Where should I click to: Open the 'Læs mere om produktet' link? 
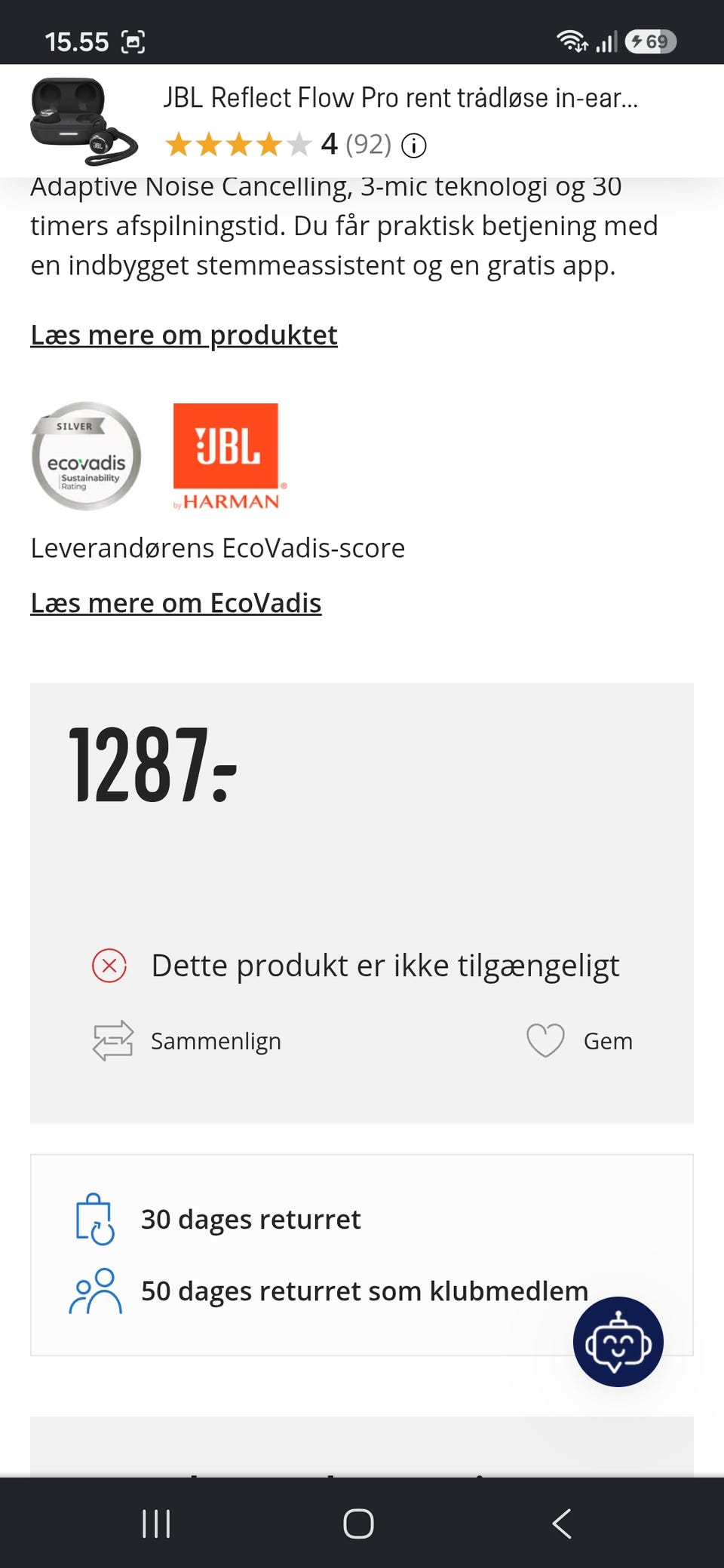click(184, 335)
